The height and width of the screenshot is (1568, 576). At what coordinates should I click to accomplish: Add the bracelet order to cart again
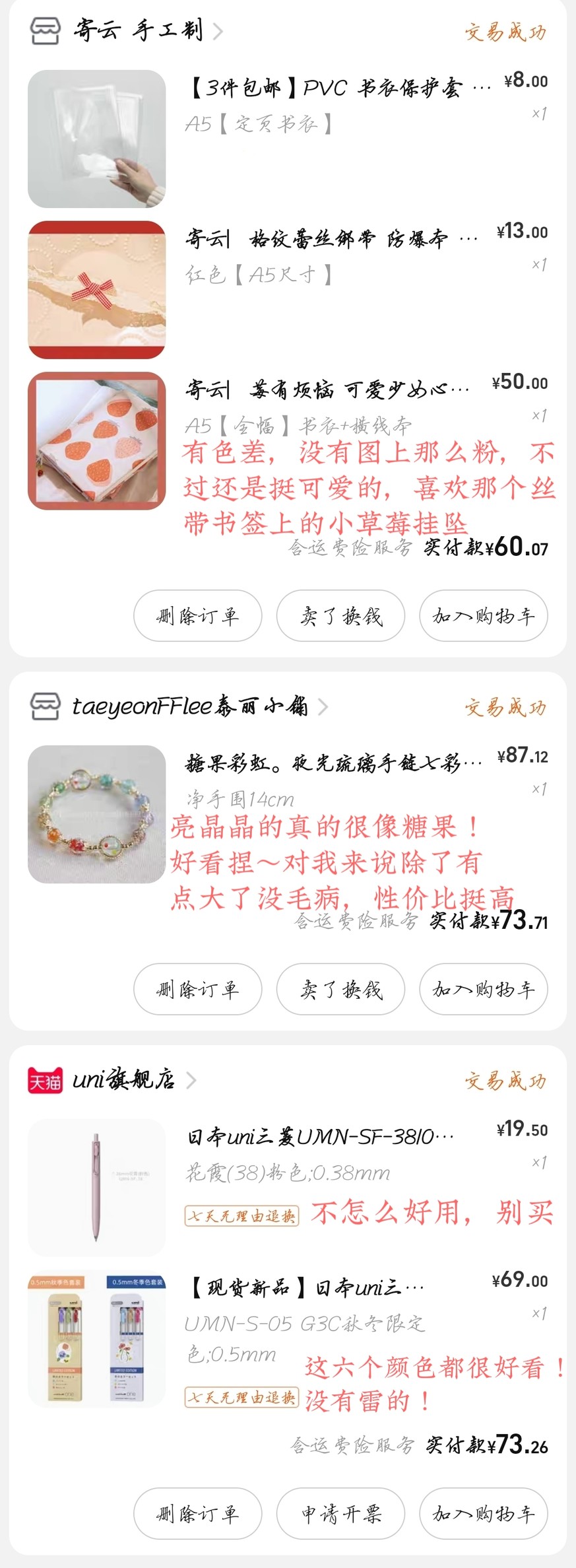click(484, 989)
